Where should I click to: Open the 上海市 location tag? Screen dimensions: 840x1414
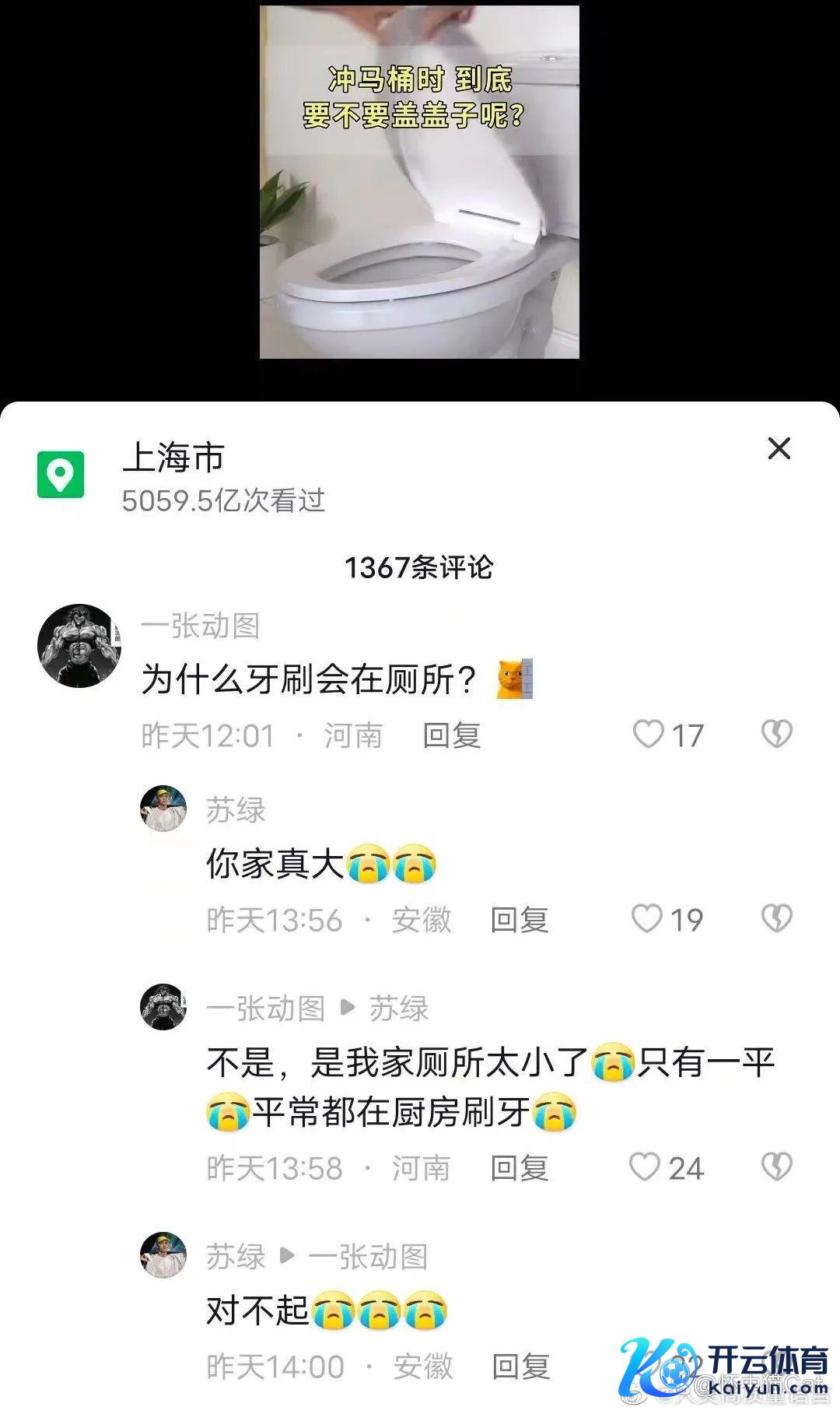[173, 458]
